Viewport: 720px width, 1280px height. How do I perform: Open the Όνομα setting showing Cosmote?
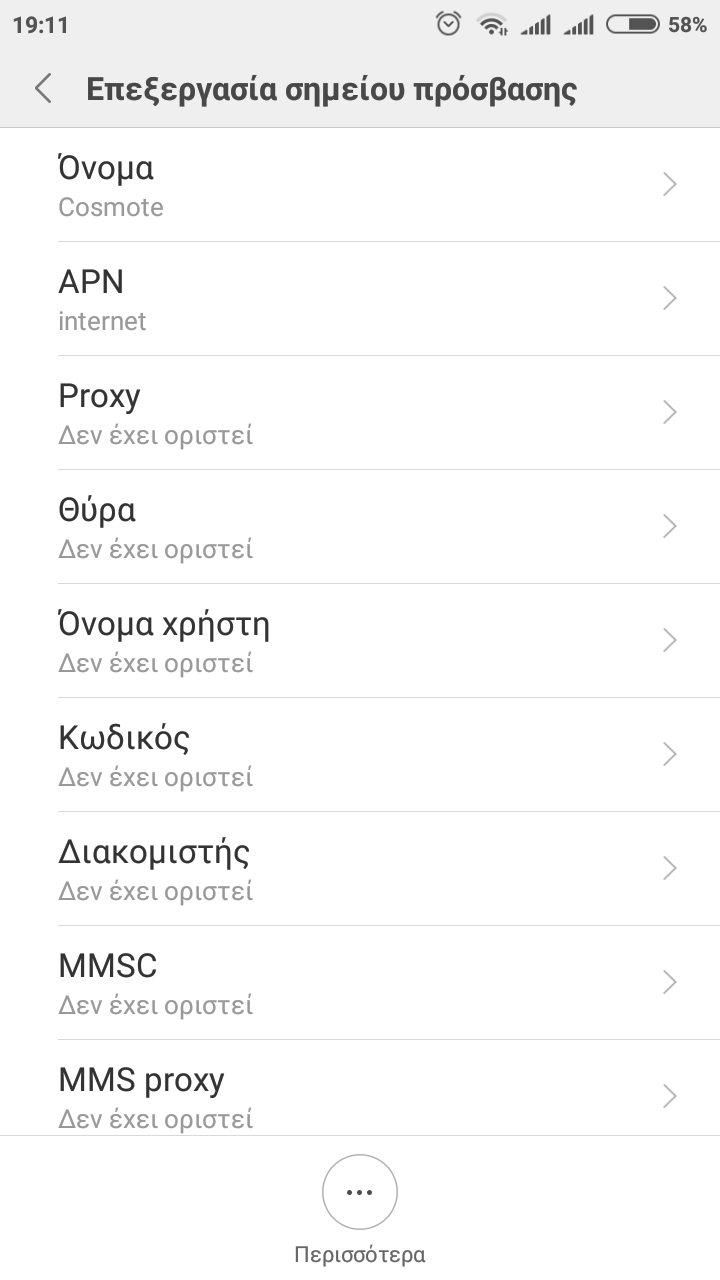tap(360, 185)
